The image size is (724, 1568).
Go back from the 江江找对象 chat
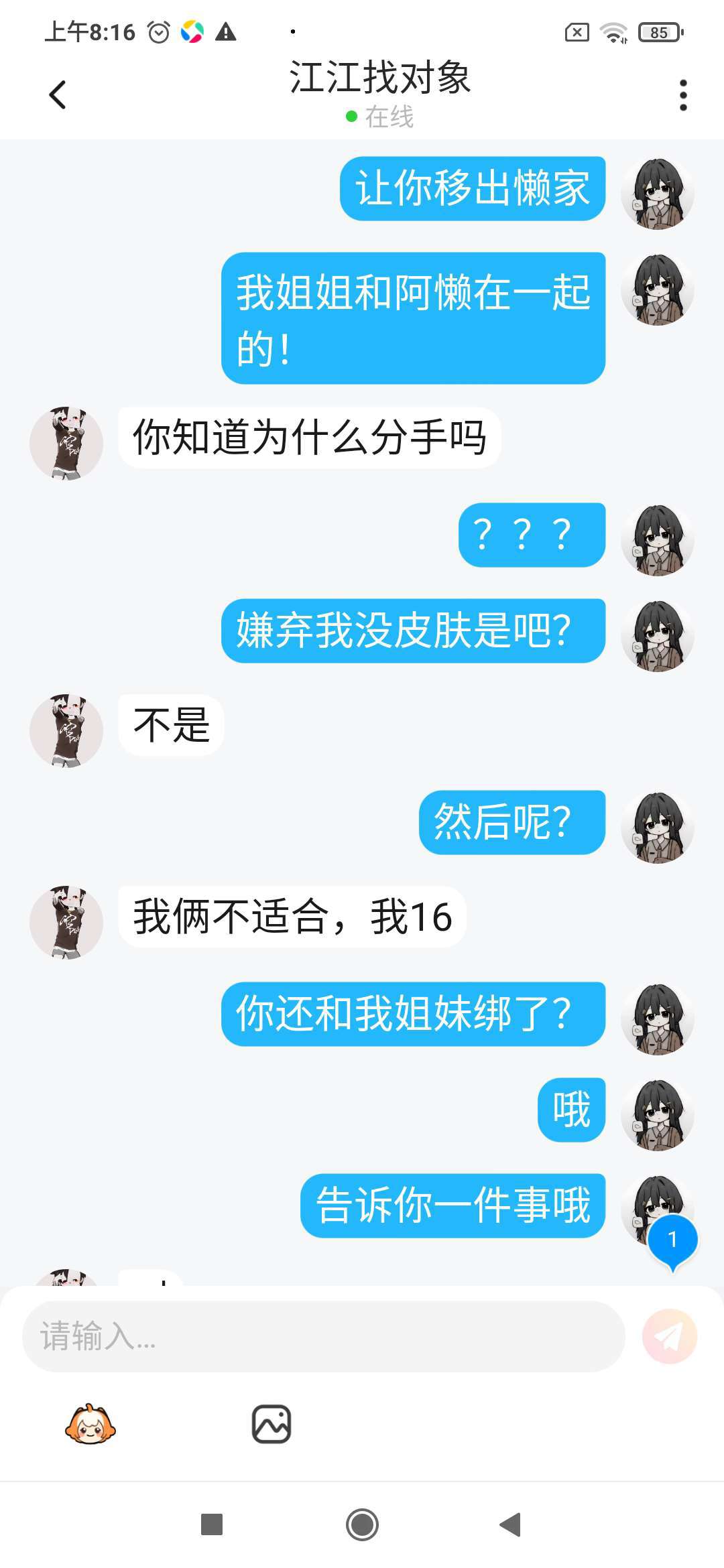click(x=58, y=94)
